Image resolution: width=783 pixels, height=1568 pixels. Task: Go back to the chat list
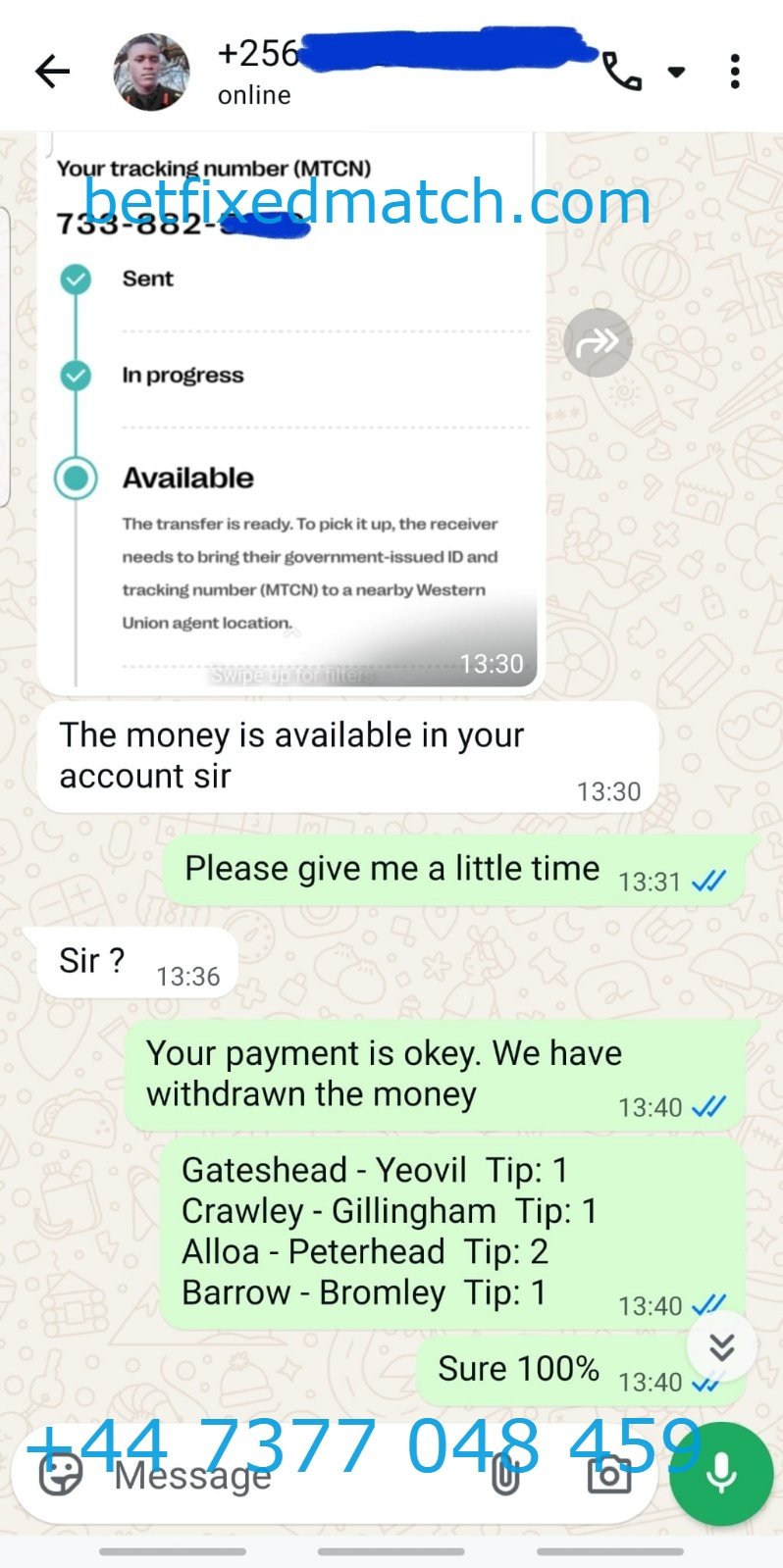tap(52, 72)
